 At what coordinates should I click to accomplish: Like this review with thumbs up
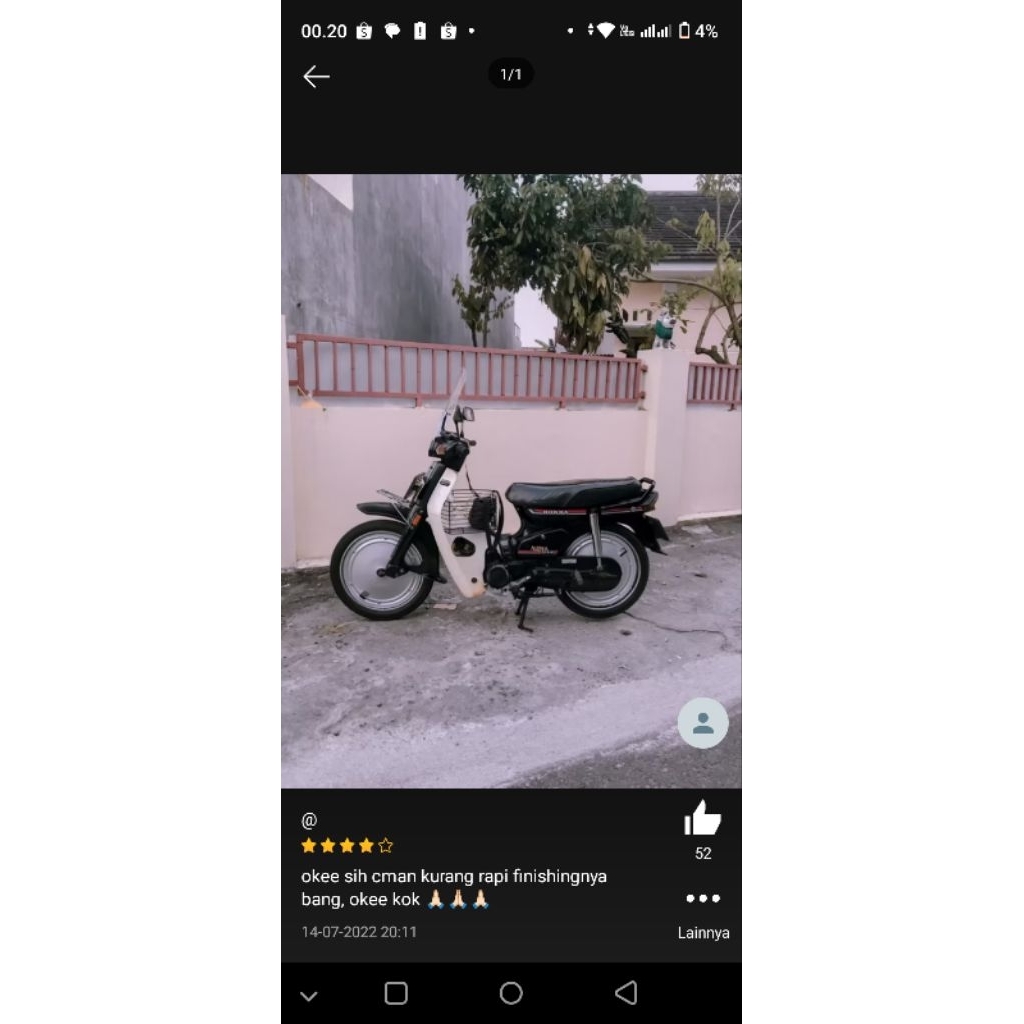[703, 819]
